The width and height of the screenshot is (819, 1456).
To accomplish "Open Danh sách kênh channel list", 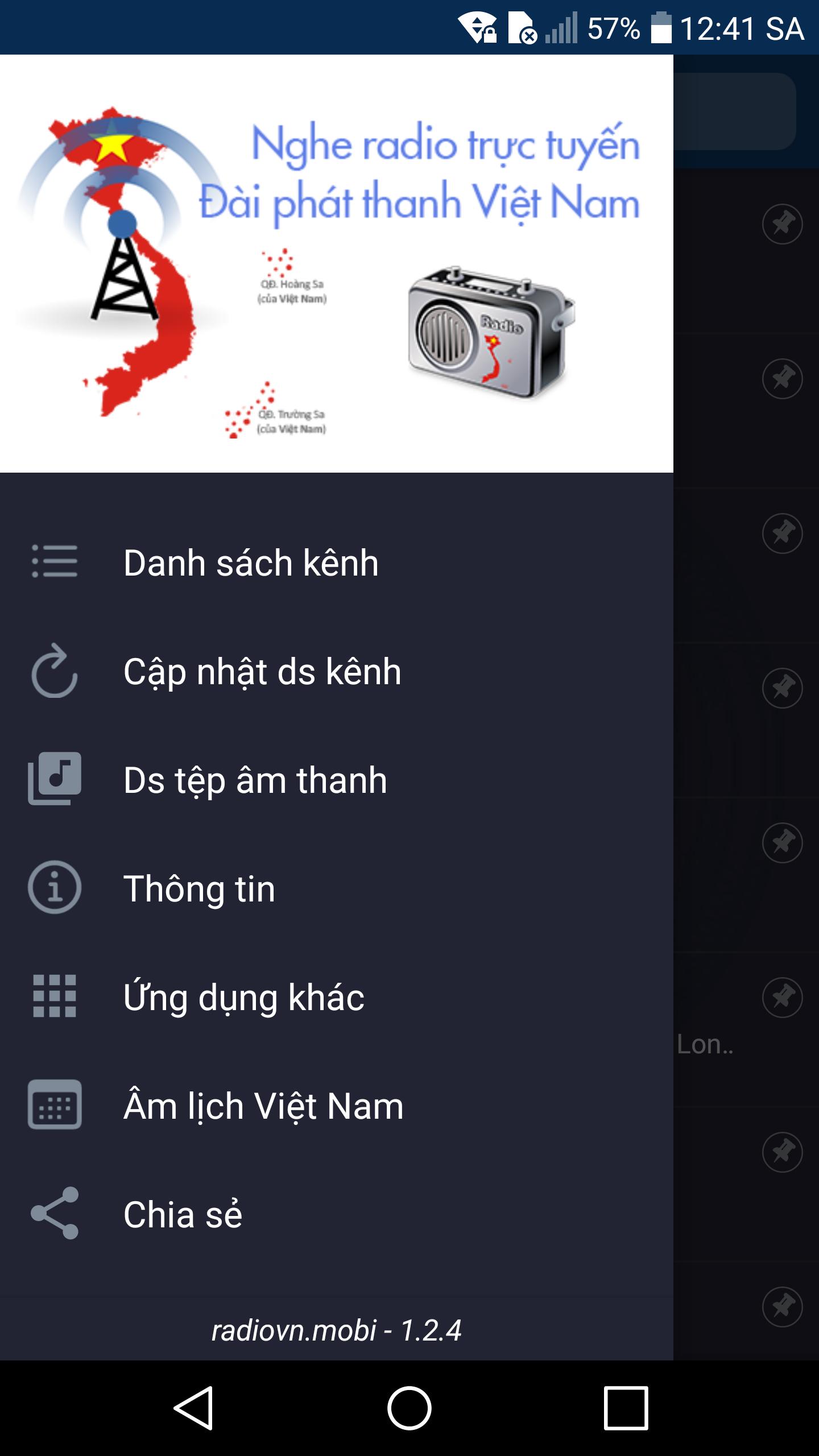I will point(250,562).
